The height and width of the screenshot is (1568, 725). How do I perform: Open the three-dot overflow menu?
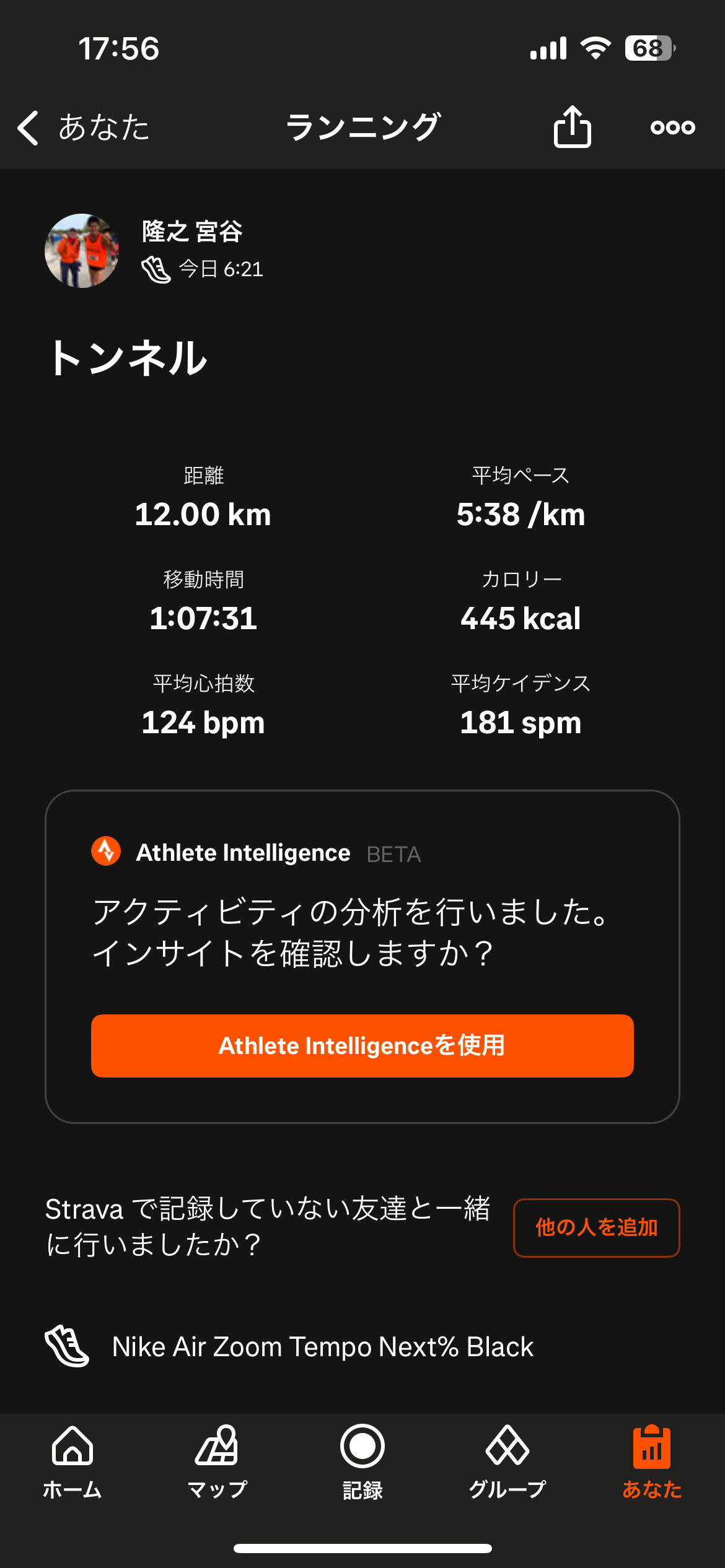click(x=672, y=128)
